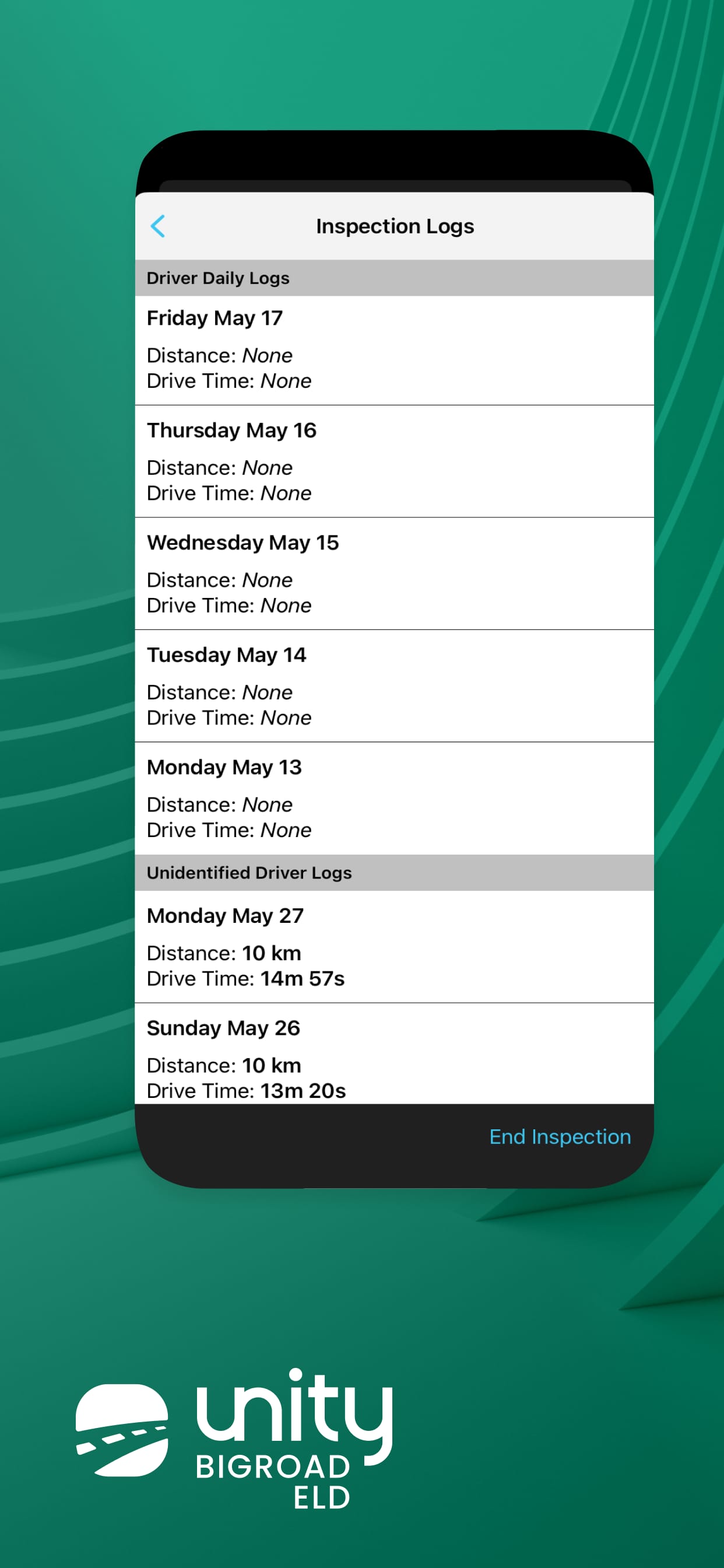
Task: Tap the Unidentified Driver Logs section header
Action: point(393,872)
